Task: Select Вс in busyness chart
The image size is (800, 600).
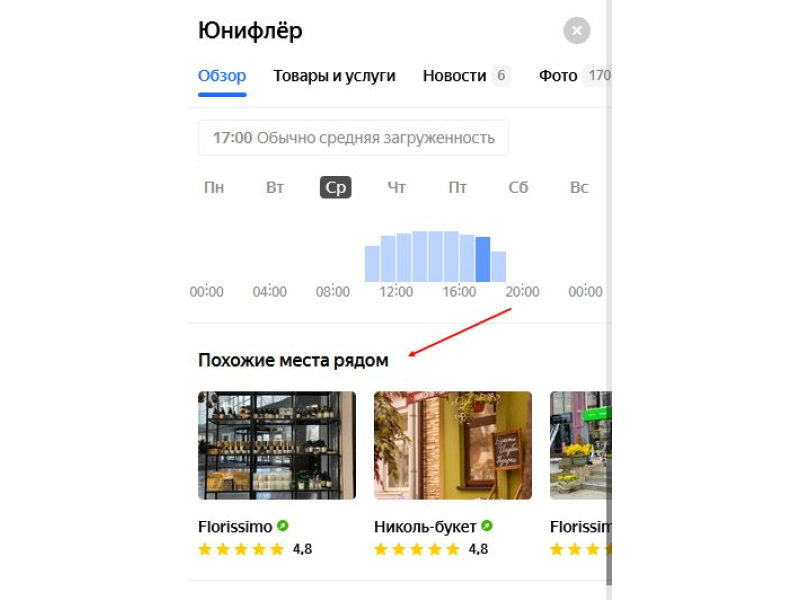Action: pyautogui.click(x=579, y=188)
